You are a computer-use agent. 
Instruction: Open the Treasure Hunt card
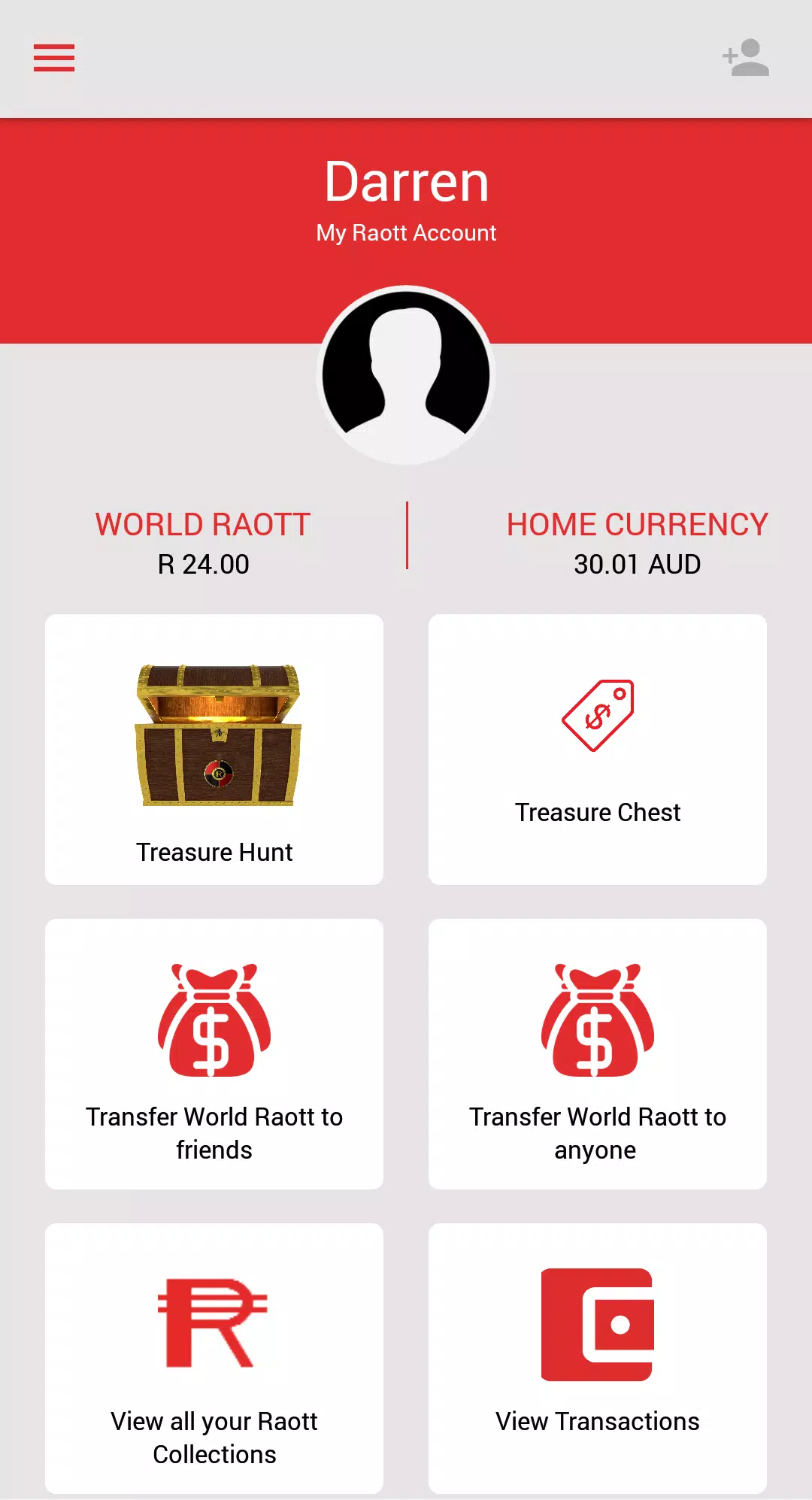click(x=214, y=750)
